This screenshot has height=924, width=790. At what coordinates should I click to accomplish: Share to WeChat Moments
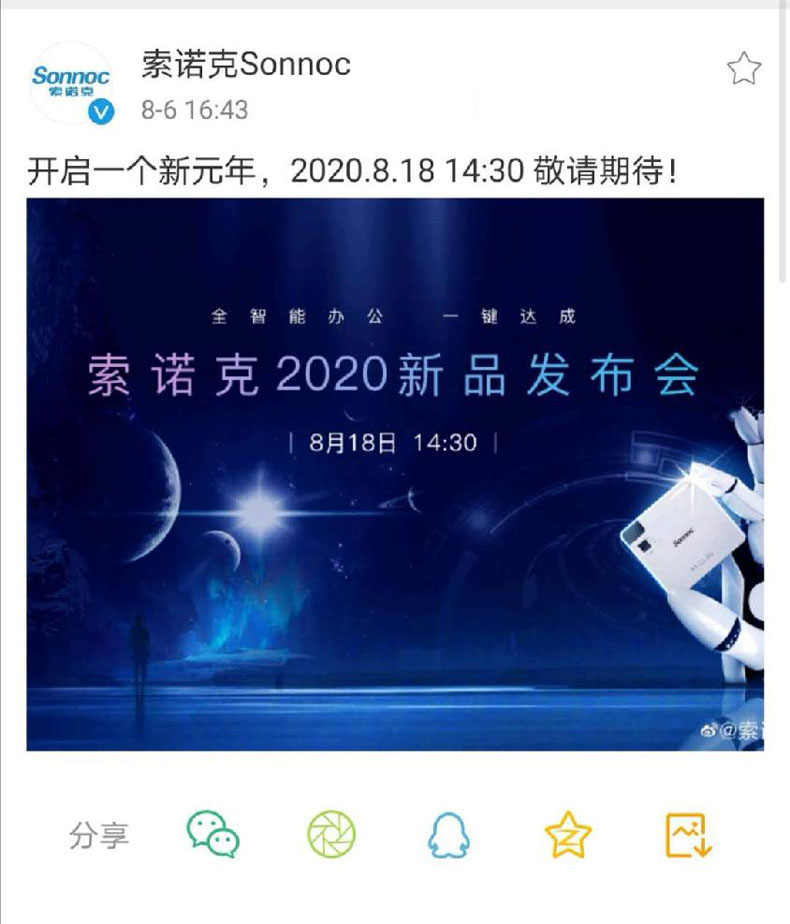[x=331, y=834]
